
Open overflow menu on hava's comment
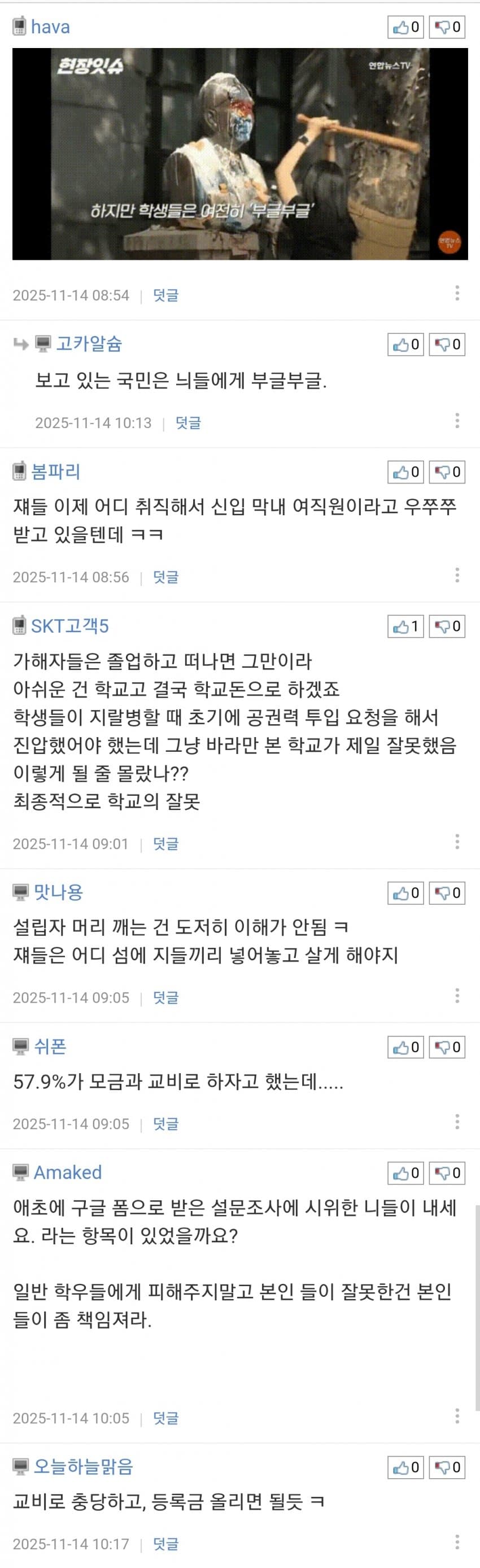point(457,293)
